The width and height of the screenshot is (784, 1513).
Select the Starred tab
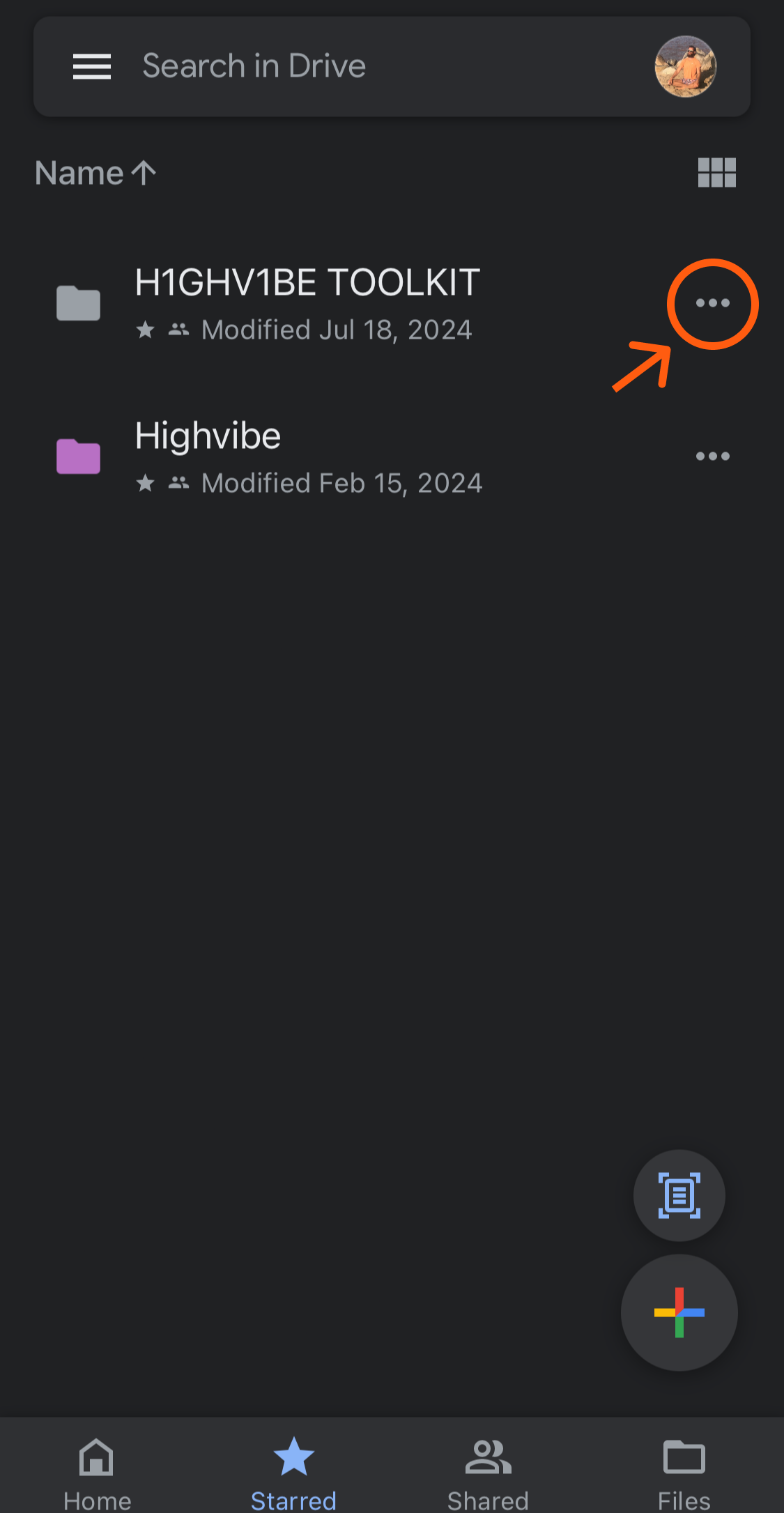(x=293, y=1472)
